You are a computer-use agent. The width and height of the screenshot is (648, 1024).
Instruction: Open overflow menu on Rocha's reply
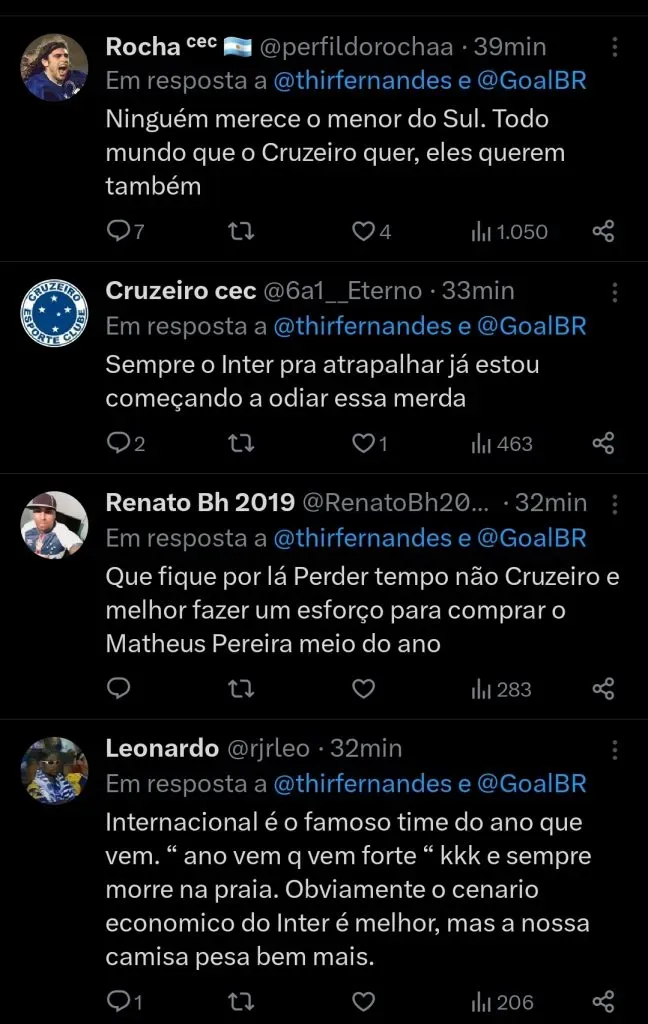click(x=616, y=47)
